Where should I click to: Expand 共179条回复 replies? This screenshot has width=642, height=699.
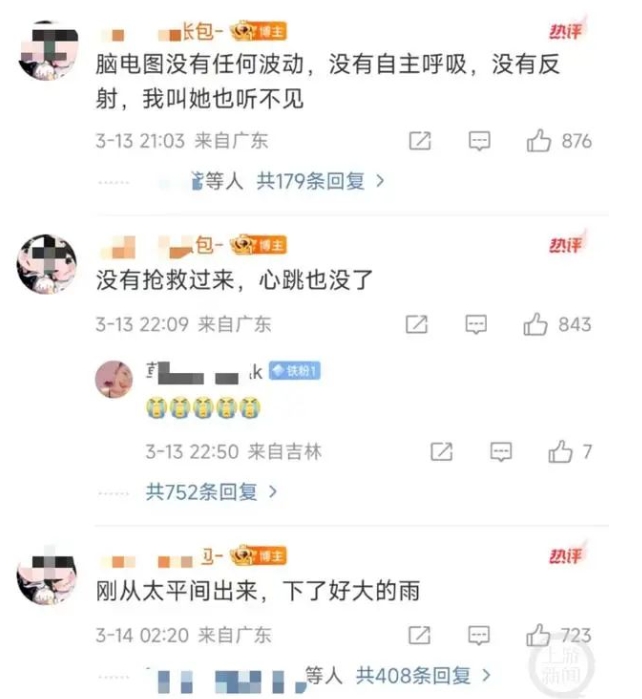pyautogui.click(x=320, y=181)
